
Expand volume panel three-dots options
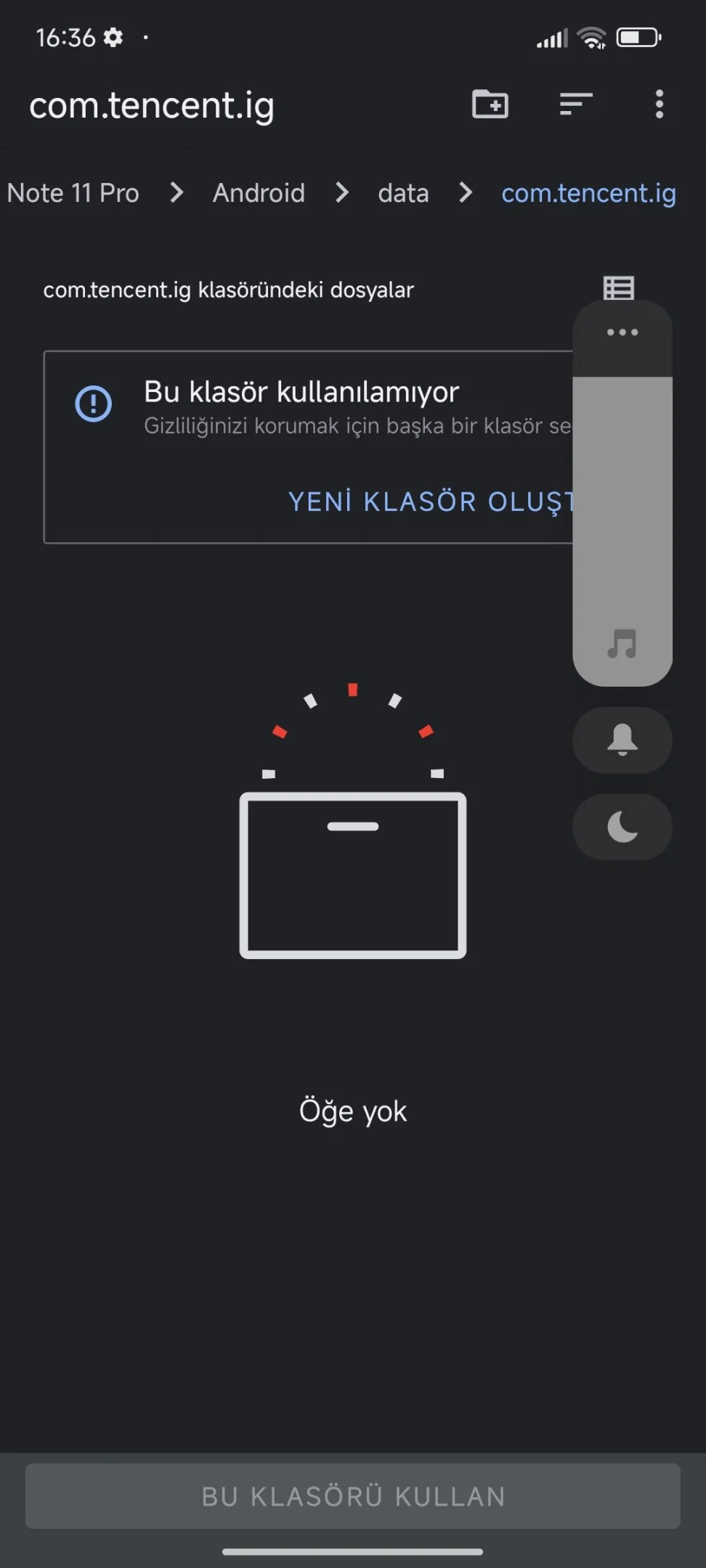pos(622,332)
